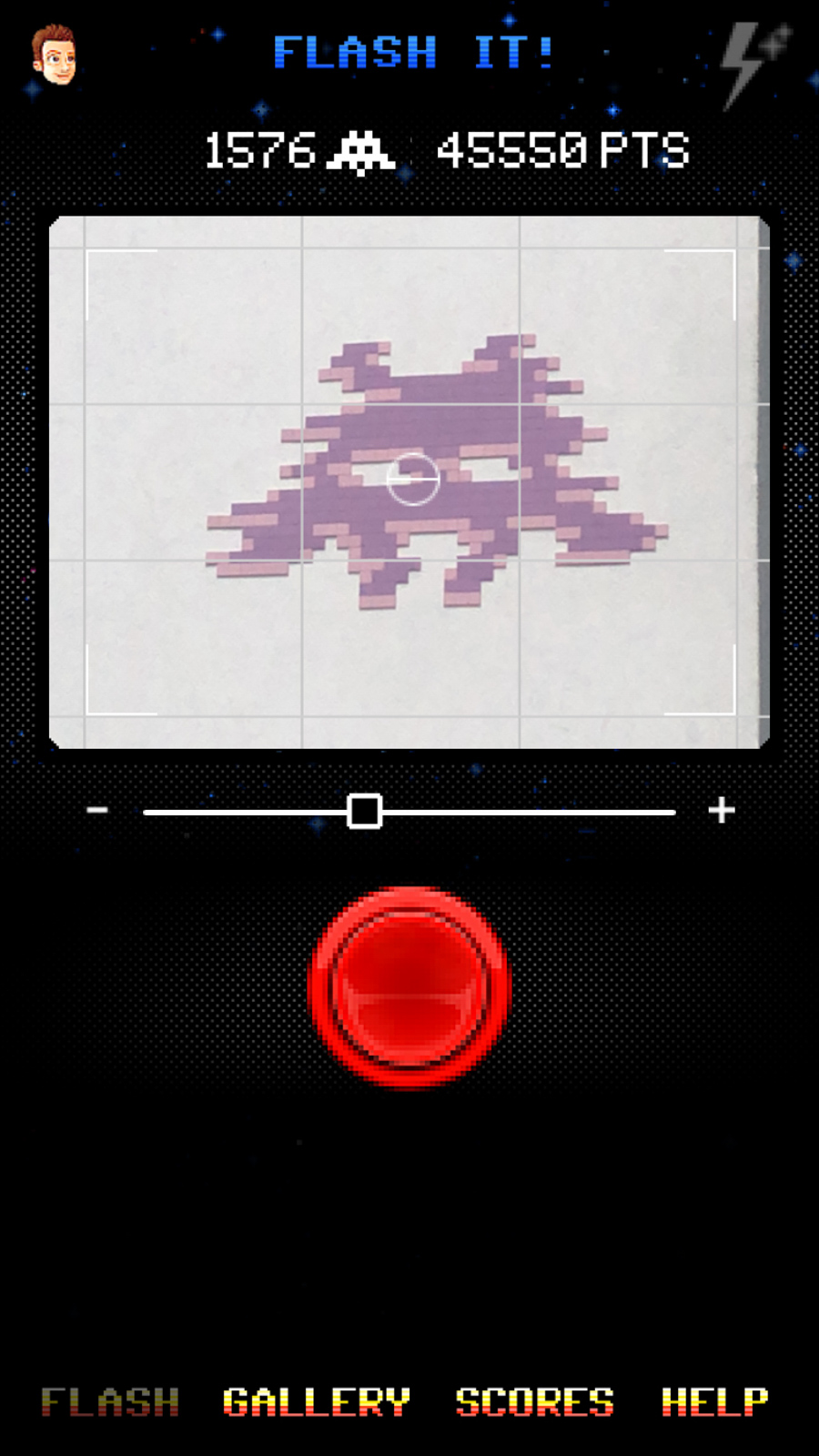The image size is (819, 1456).
Task: Toggle the camera flash lightning icon
Action: pos(753,64)
